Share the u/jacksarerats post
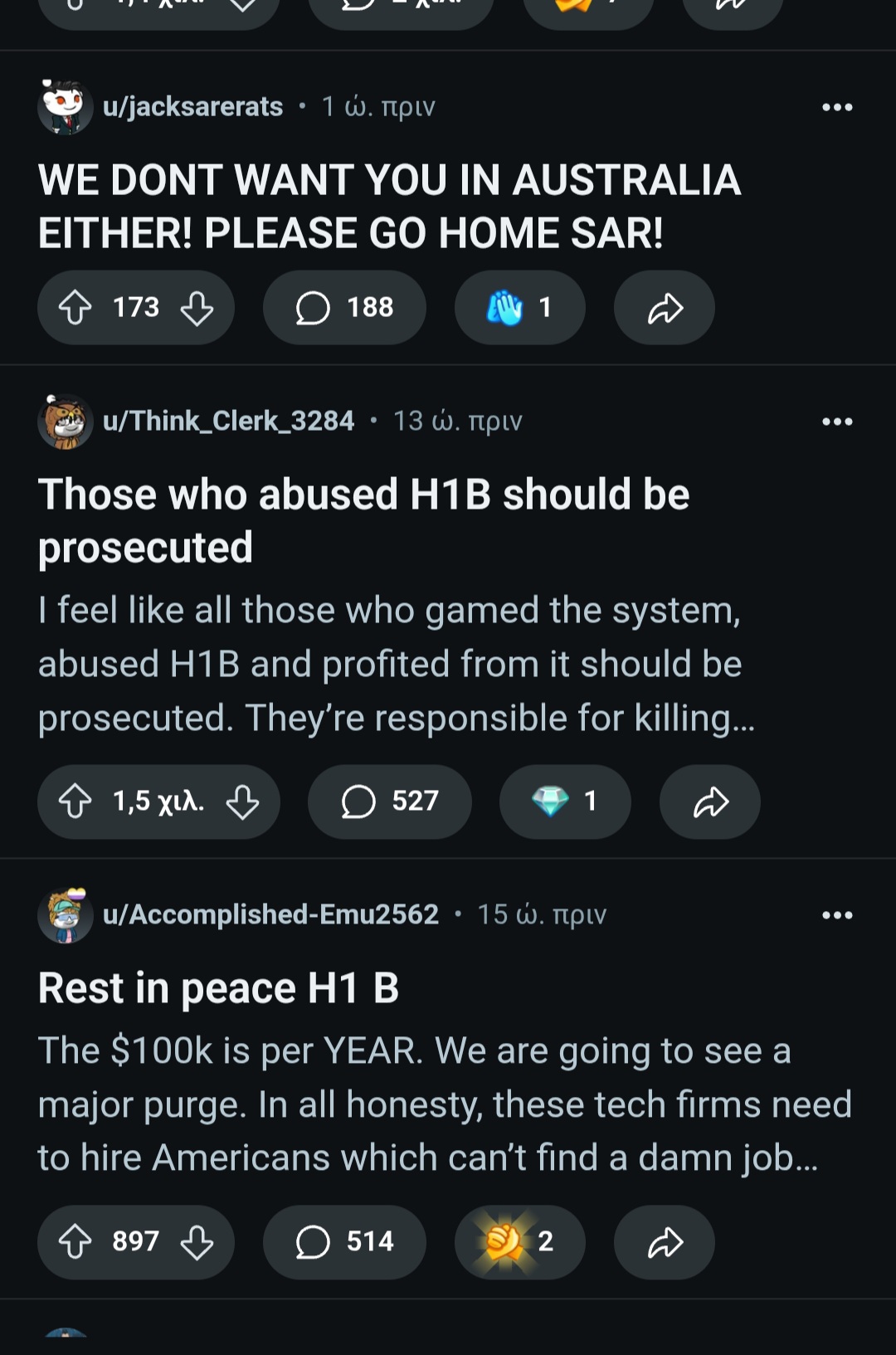 tap(664, 308)
